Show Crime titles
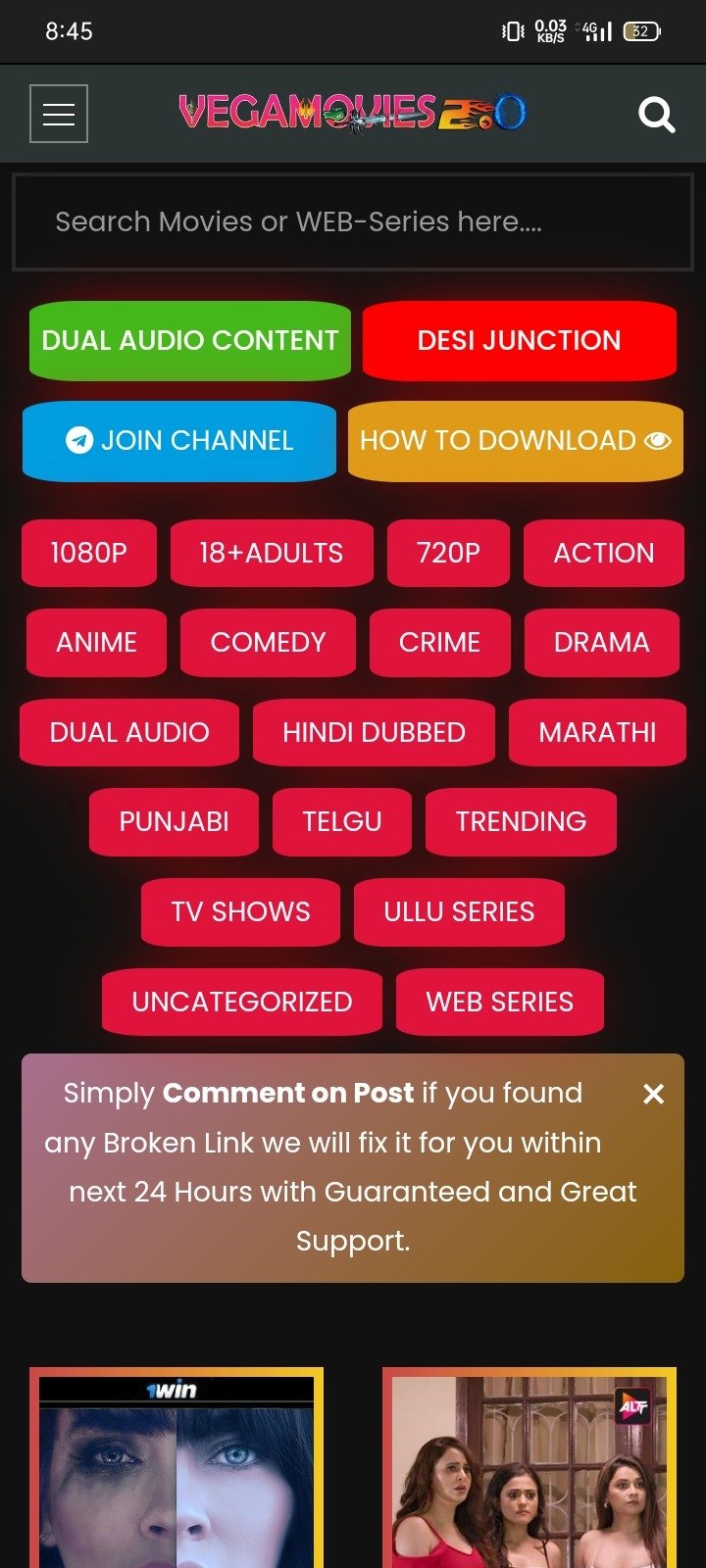Screen dimensions: 706x1568 439,642
